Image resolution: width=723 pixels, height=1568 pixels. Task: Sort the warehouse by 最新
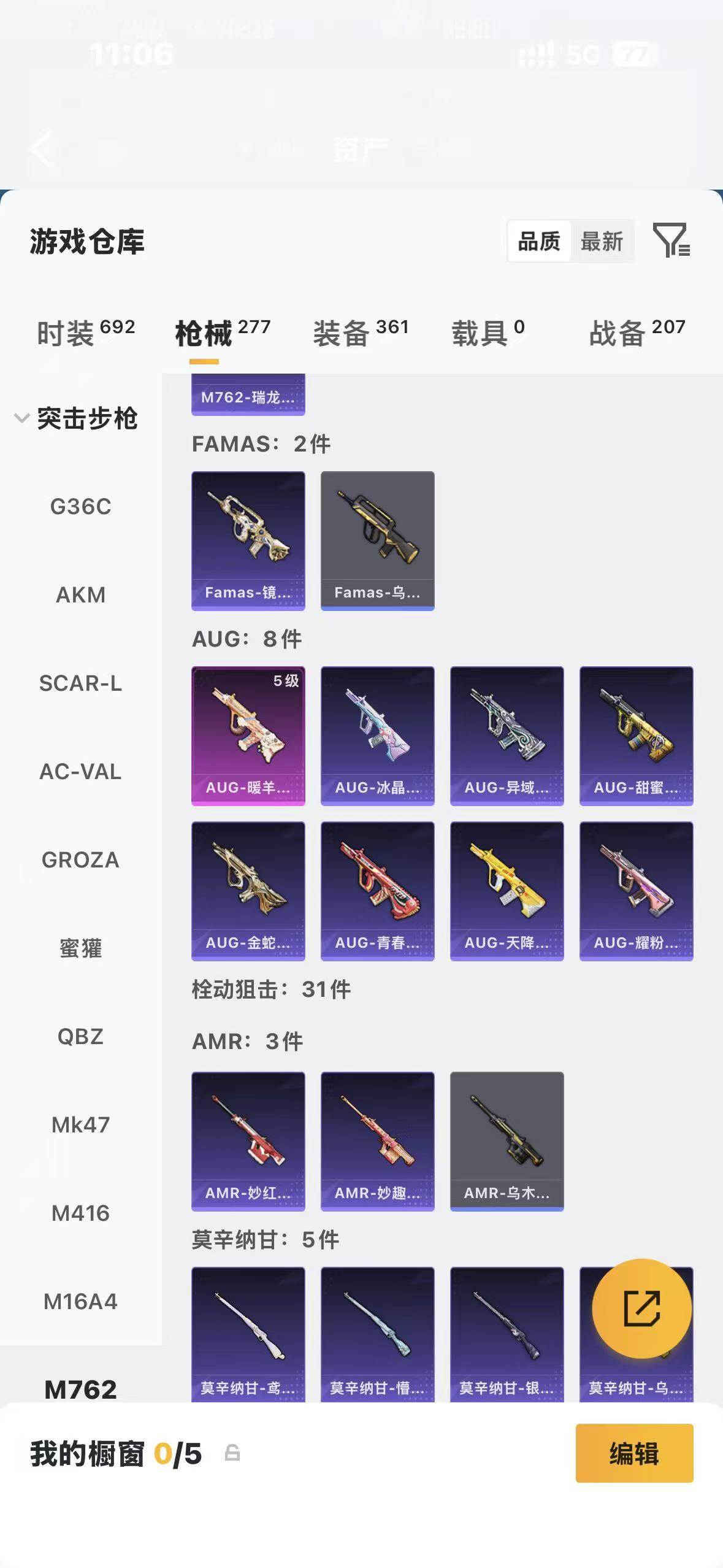(x=602, y=241)
